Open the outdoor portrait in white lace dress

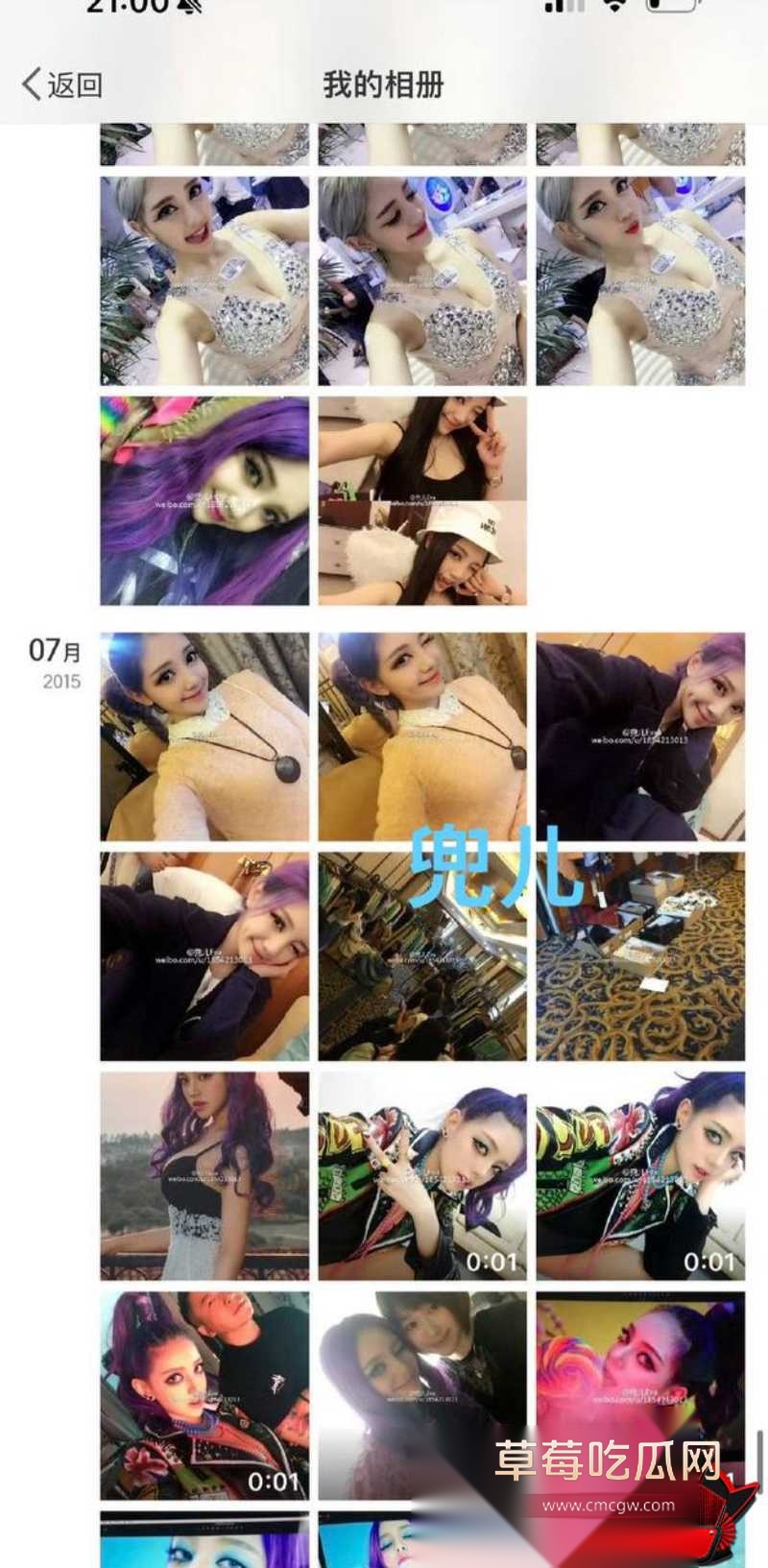204,1176
